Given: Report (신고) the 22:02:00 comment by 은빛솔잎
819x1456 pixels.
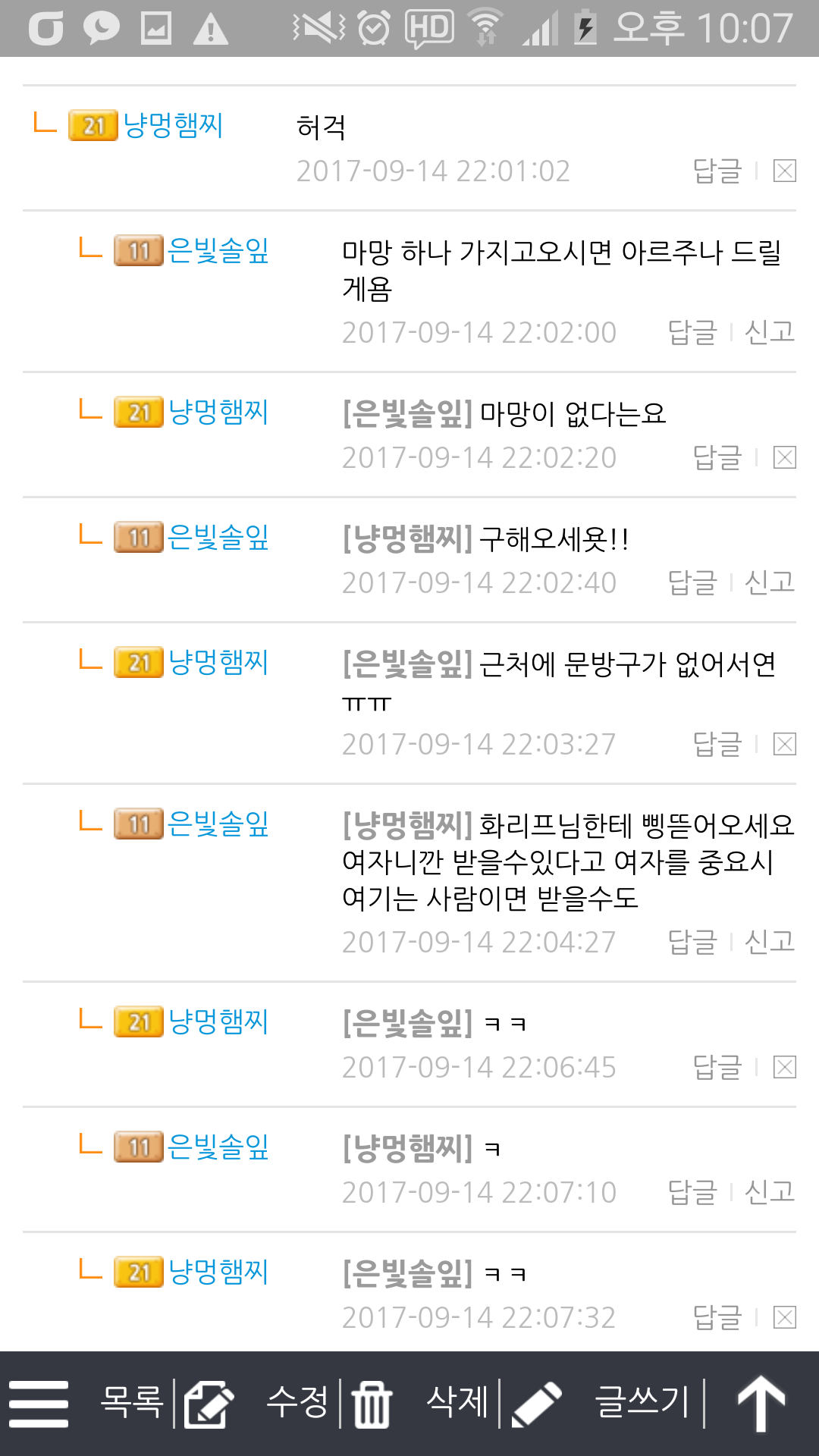Looking at the screenshot, I should (769, 332).
